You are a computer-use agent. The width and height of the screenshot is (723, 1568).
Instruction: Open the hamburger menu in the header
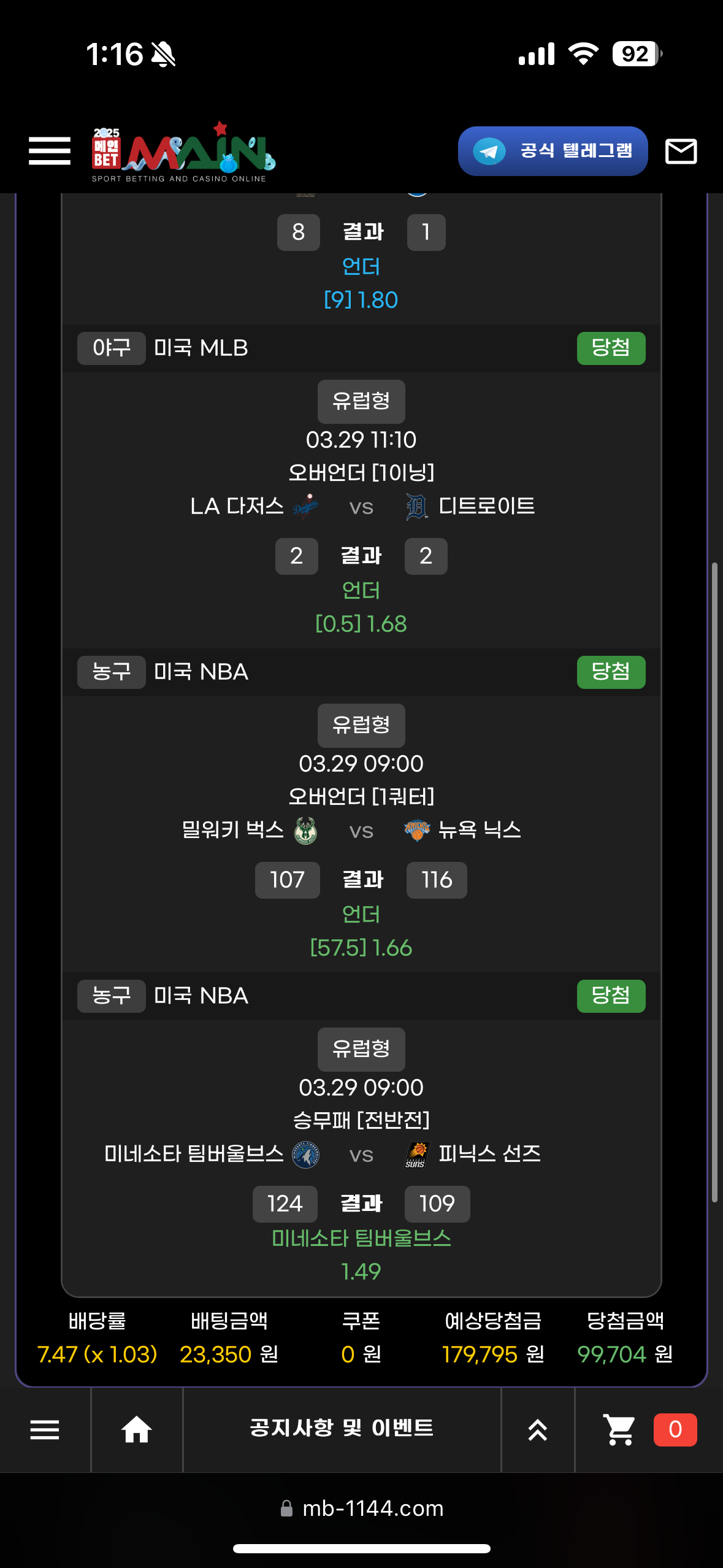(50, 151)
